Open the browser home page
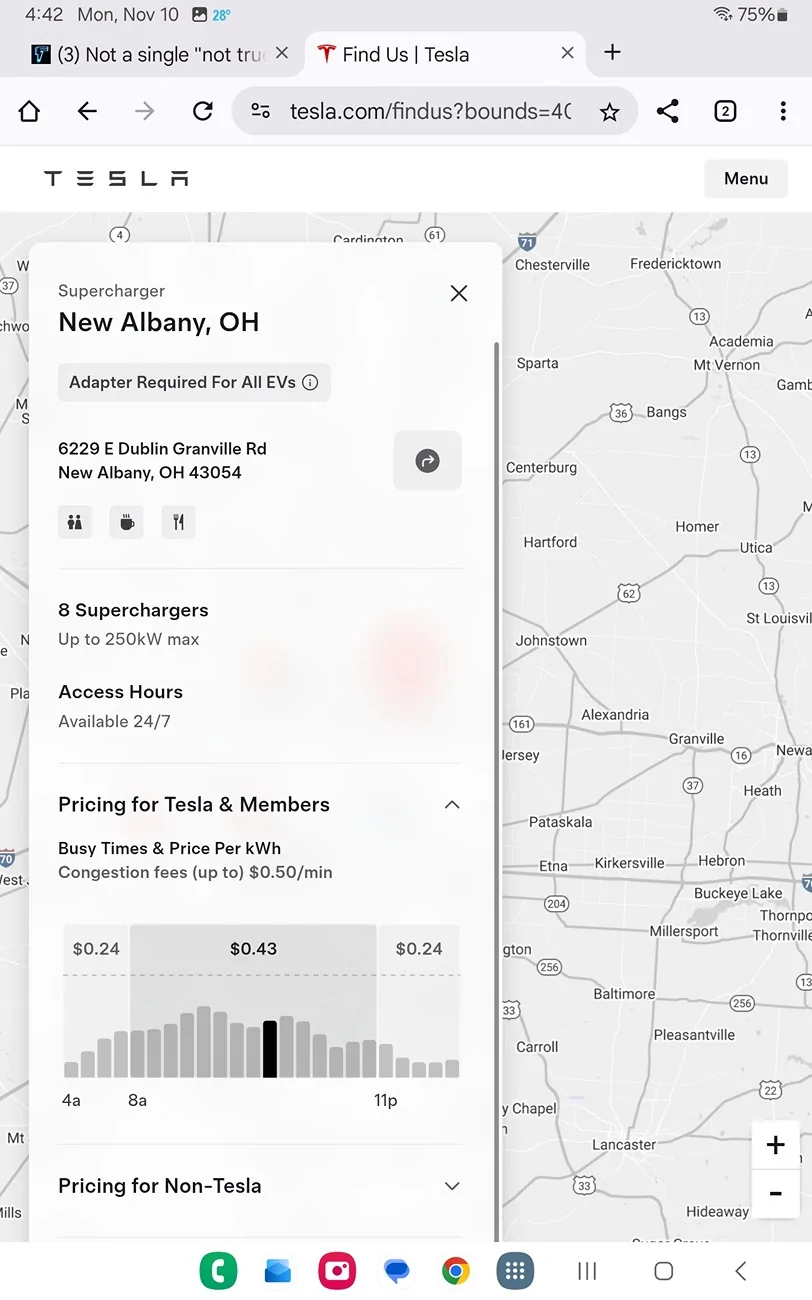 (30, 111)
